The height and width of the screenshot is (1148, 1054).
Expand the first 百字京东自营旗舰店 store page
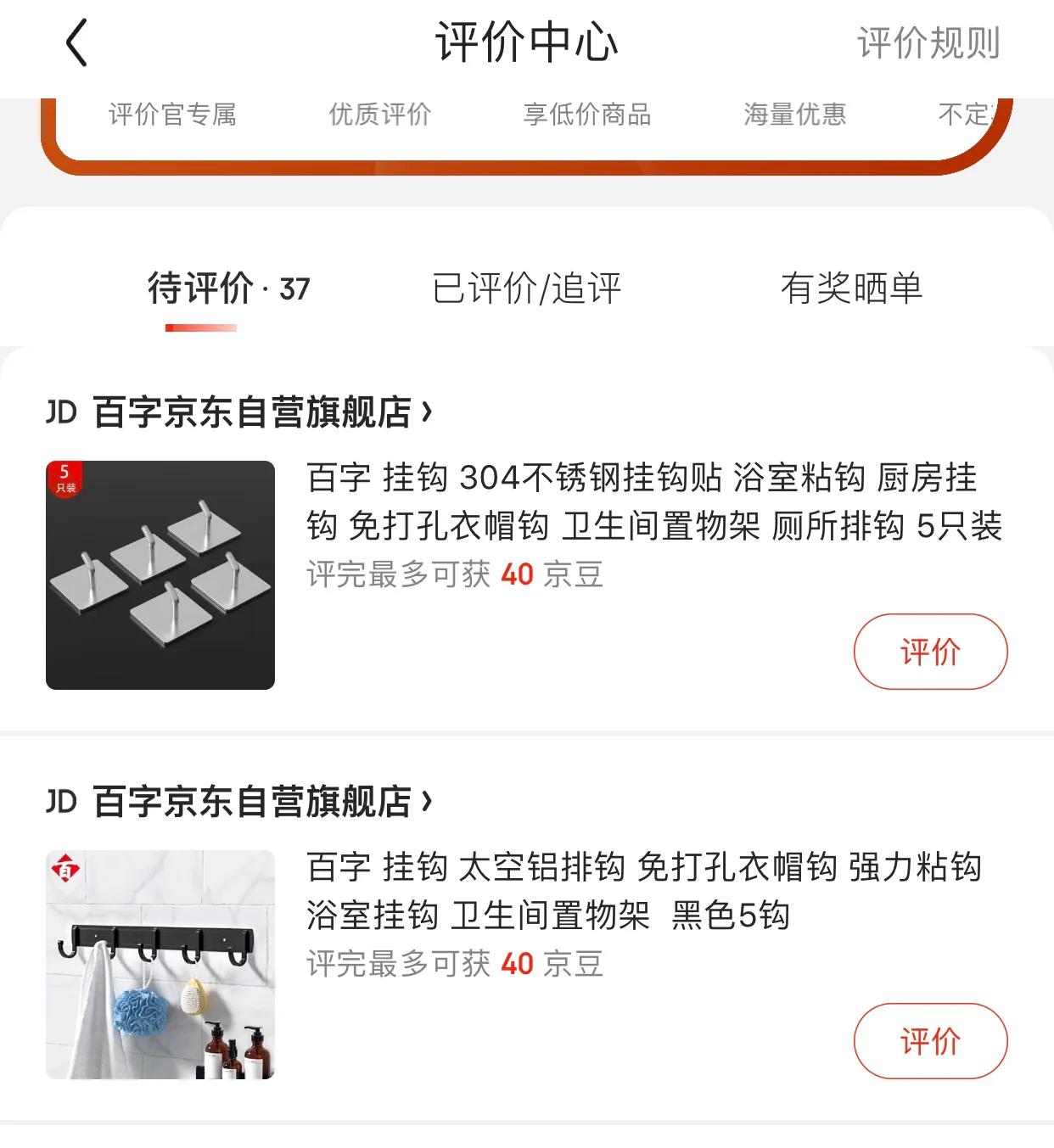tap(259, 411)
